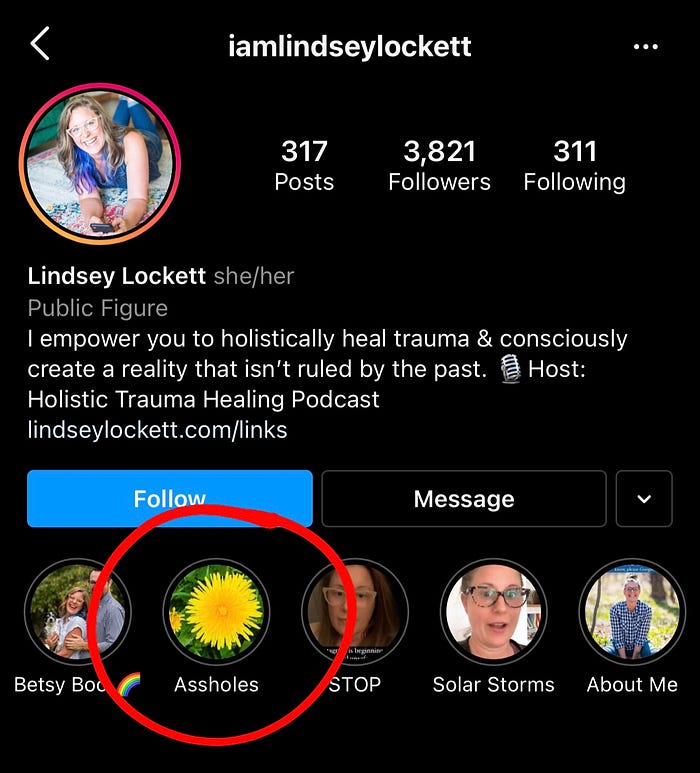Viewport: 700px width, 773px height.
Task: Open the 311 Following list
Action: pyautogui.click(x=574, y=165)
